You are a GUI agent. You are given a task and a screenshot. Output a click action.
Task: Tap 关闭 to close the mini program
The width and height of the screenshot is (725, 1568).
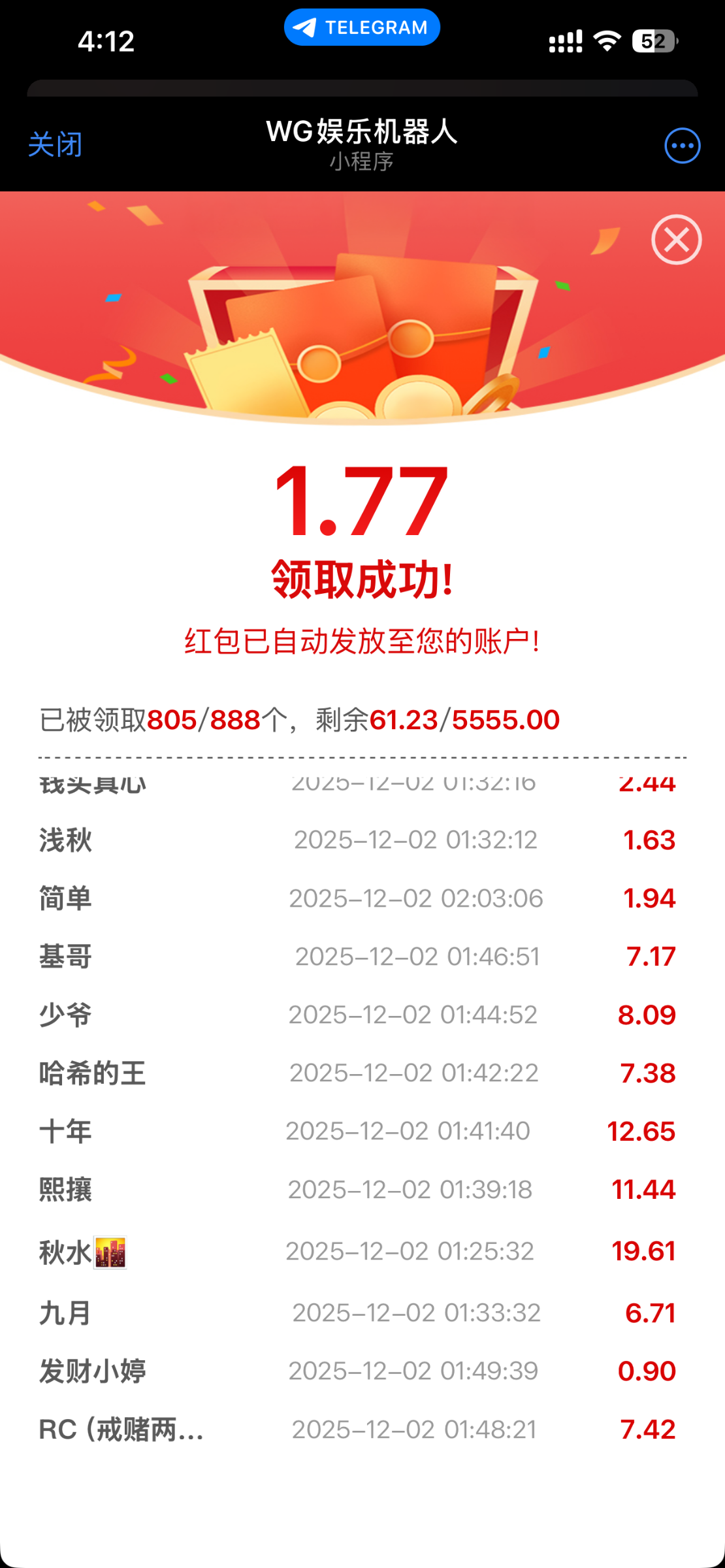click(x=56, y=144)
